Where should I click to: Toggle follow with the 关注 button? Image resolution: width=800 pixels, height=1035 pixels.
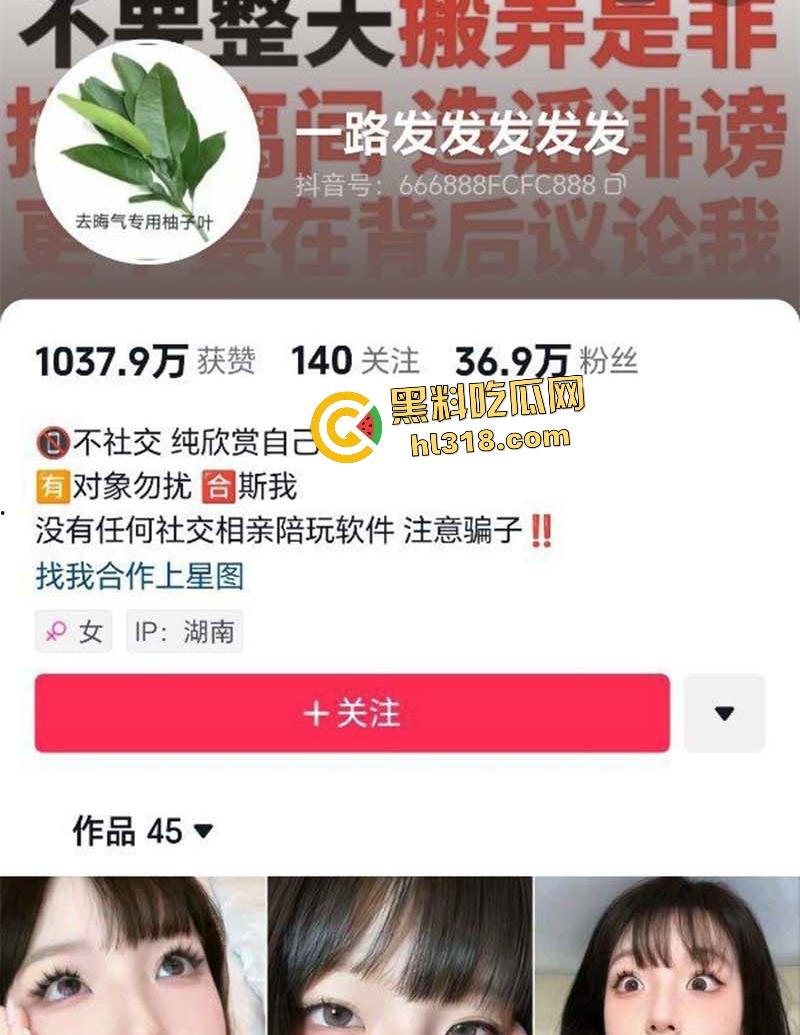coord(355,714)
